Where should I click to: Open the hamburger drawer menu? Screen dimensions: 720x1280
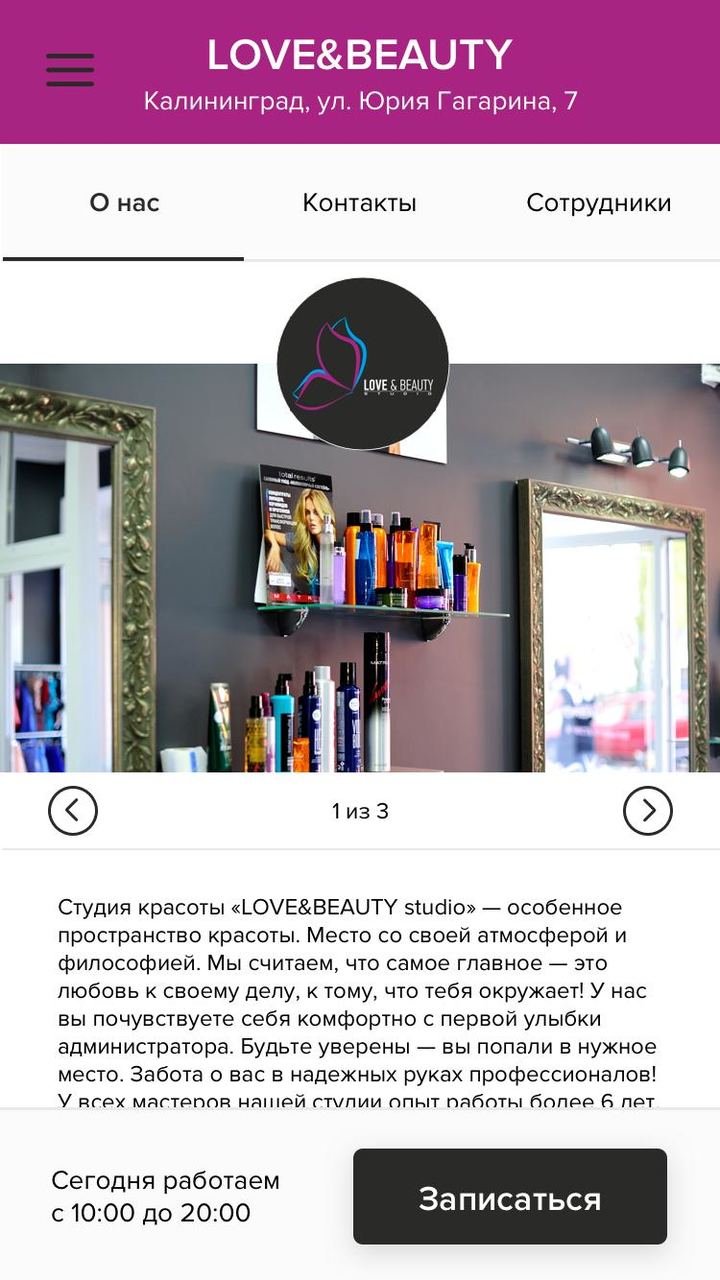tap(70, 70)
